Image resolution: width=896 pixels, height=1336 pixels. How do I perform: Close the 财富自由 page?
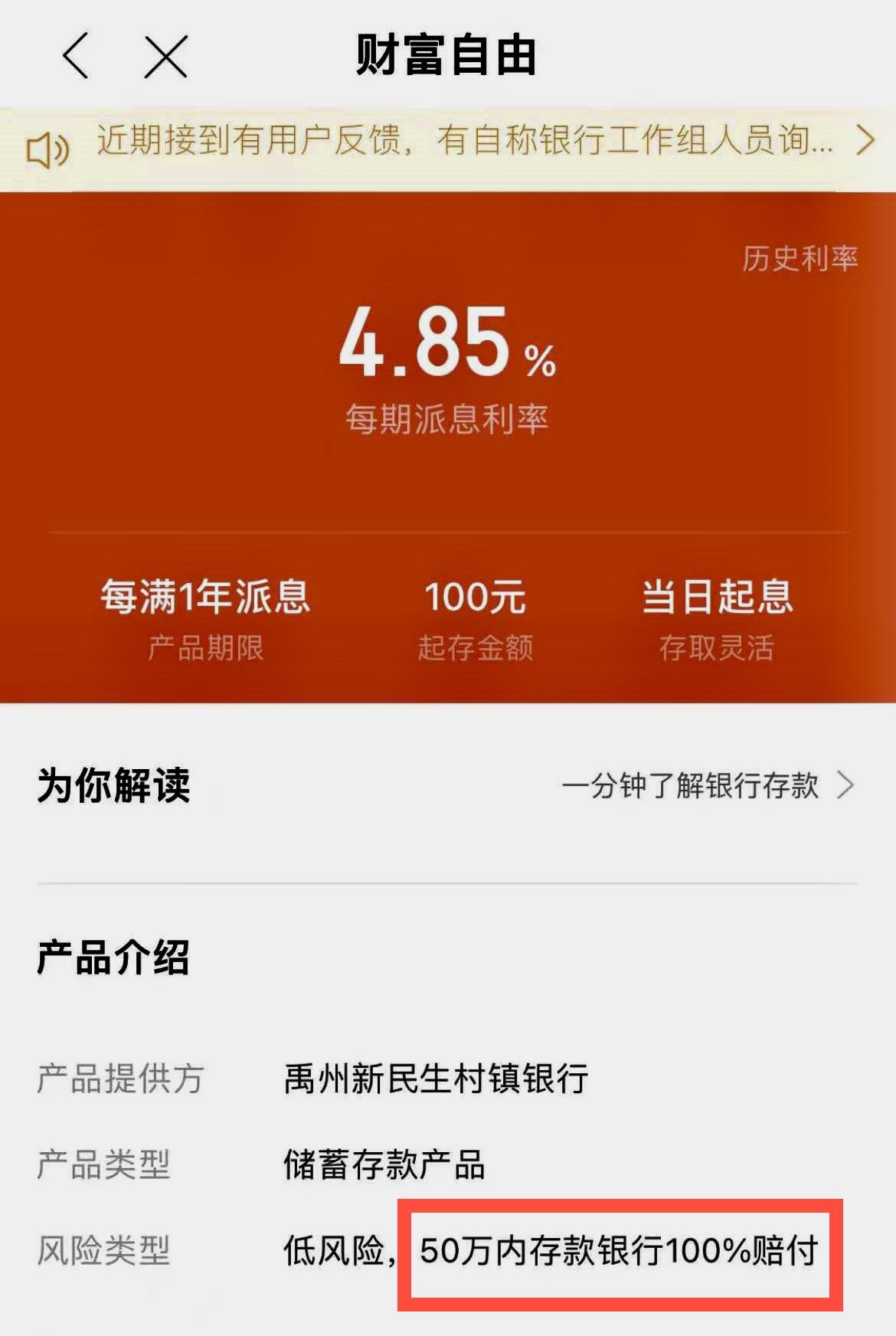click(165, 56)
